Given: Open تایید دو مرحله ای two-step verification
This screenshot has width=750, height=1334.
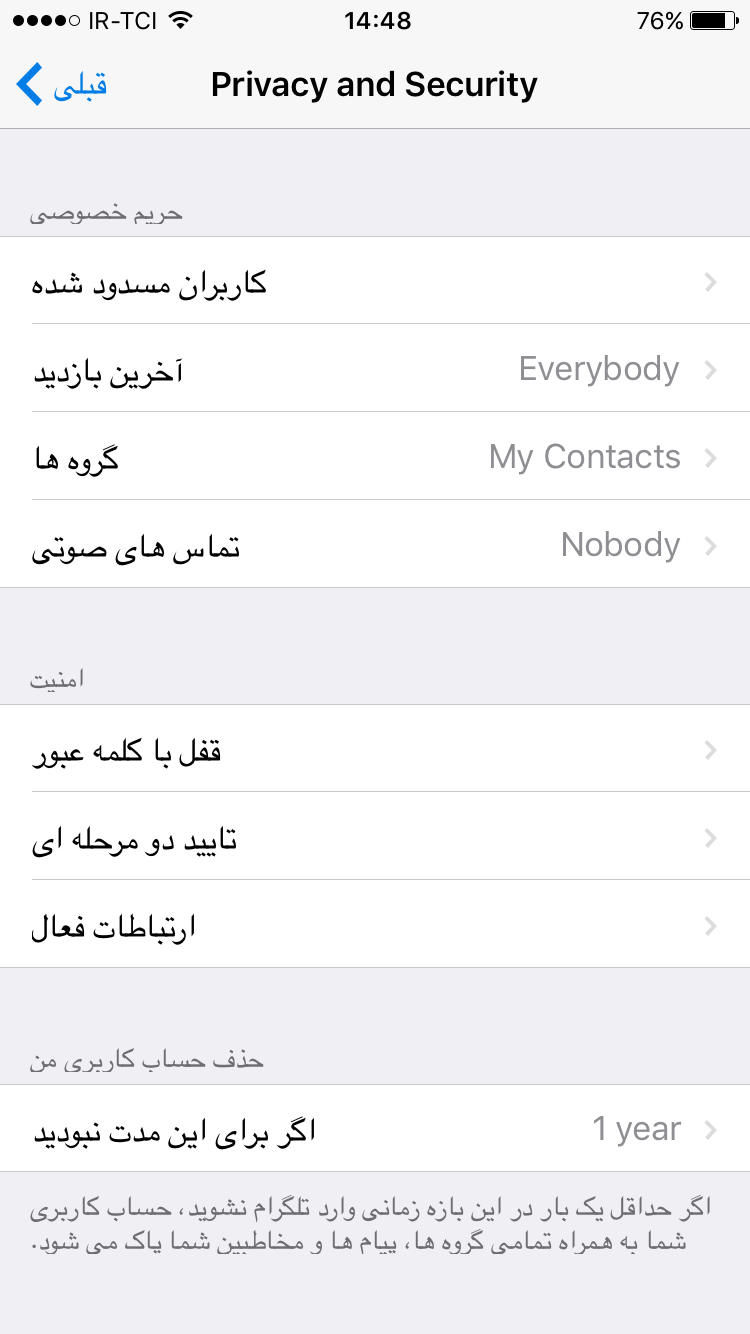Looking at the screenshot, I should [x=375, y=837].
